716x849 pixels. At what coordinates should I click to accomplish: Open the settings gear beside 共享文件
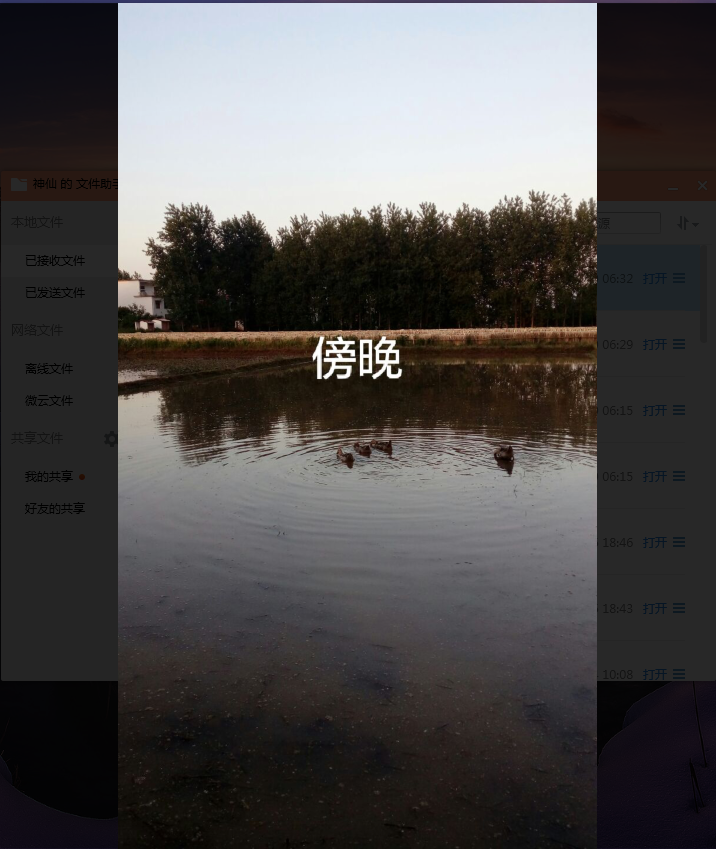pos(111,438)
